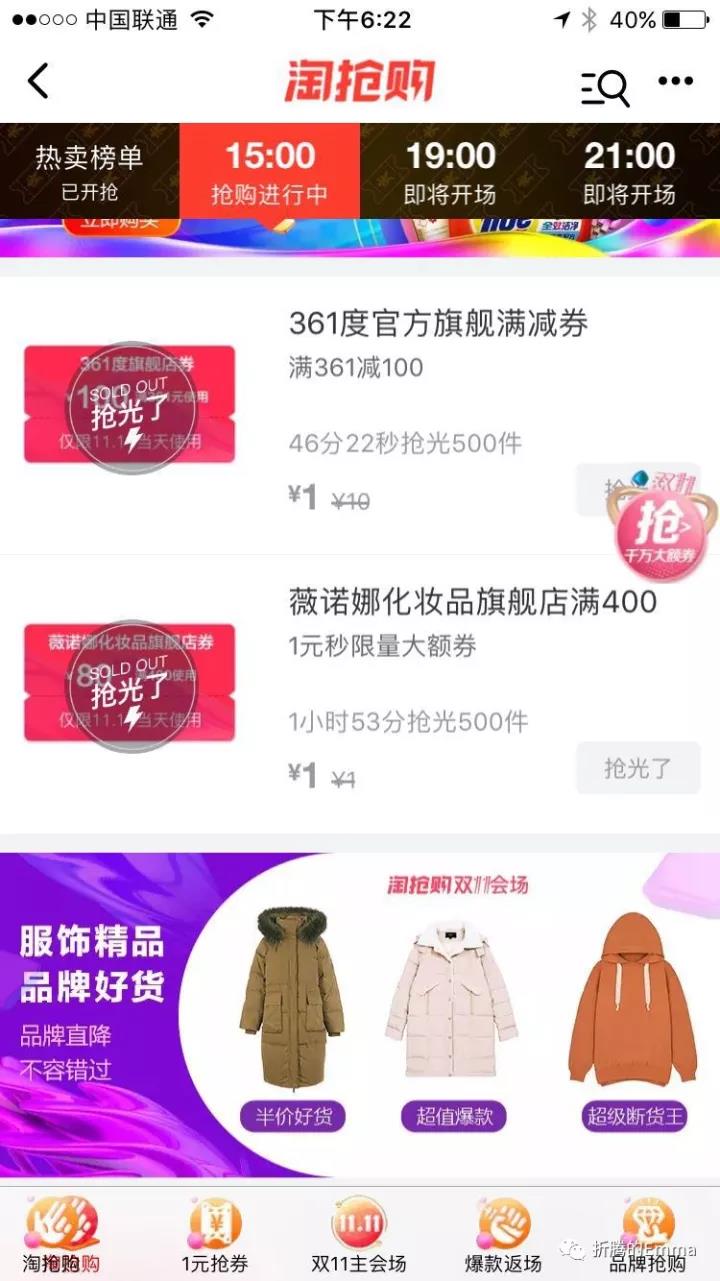Open the 品牌抢购 tab
720x1281 pixels.
[x=648, y=1236]
